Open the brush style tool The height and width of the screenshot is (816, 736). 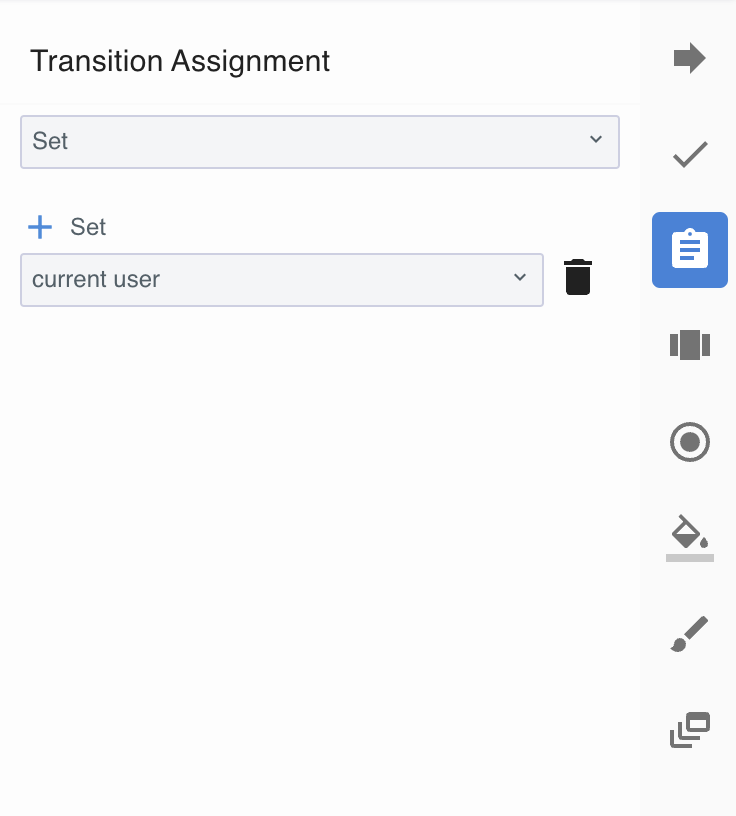click(x=689, y=634)
